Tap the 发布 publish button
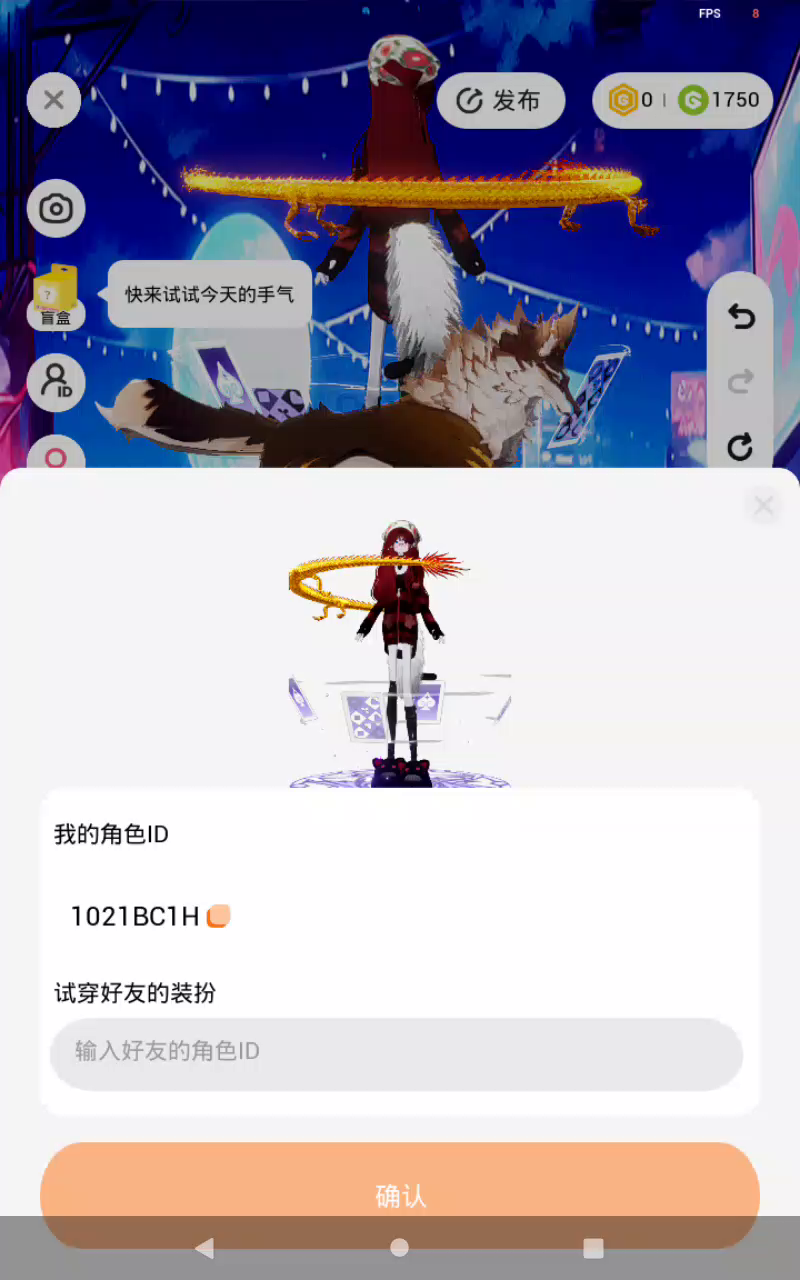 [x=501, y=100]
